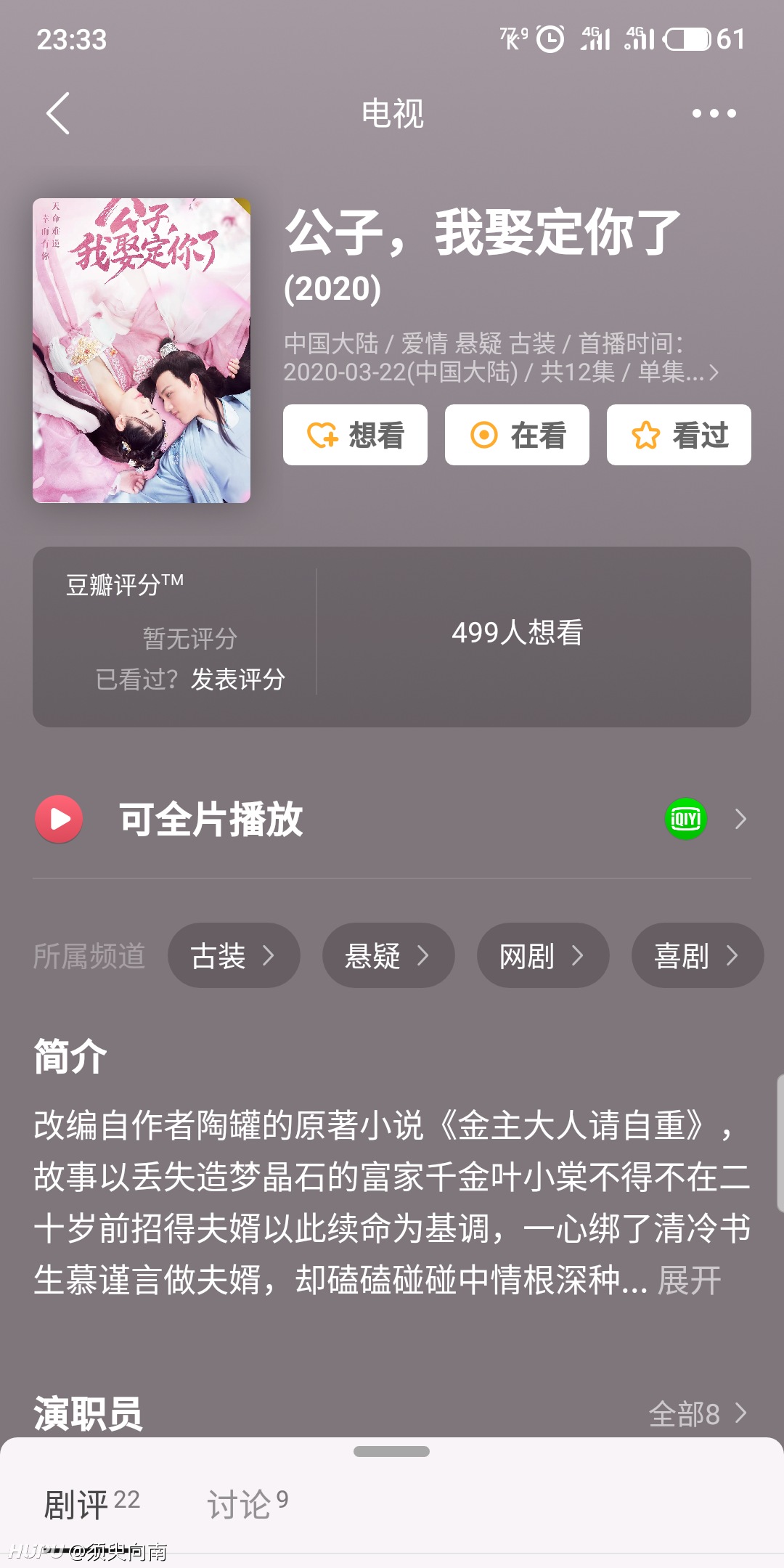Open the 喜剧 channel chip
Viewport: 784px width, 1568px height.
[698, 955]
